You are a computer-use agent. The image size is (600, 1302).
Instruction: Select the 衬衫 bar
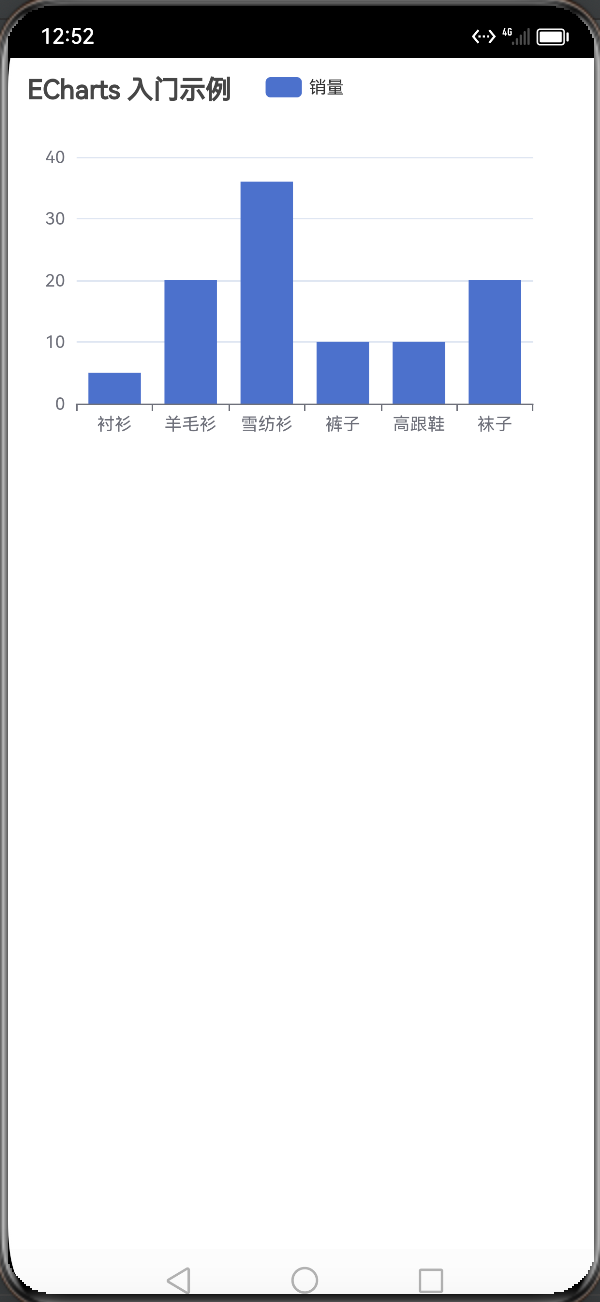point(115,388)
